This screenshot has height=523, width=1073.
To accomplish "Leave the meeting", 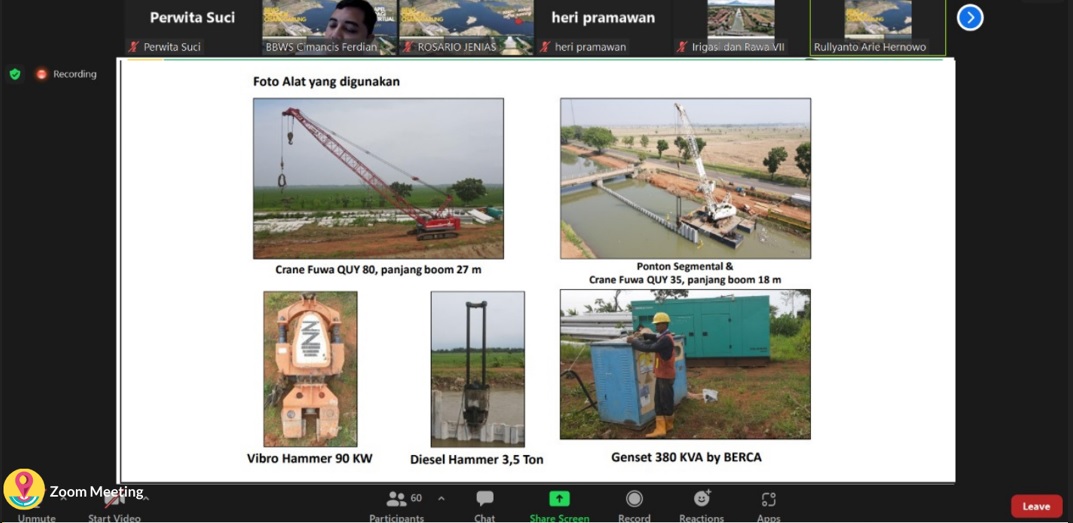I will [1036, 506].
